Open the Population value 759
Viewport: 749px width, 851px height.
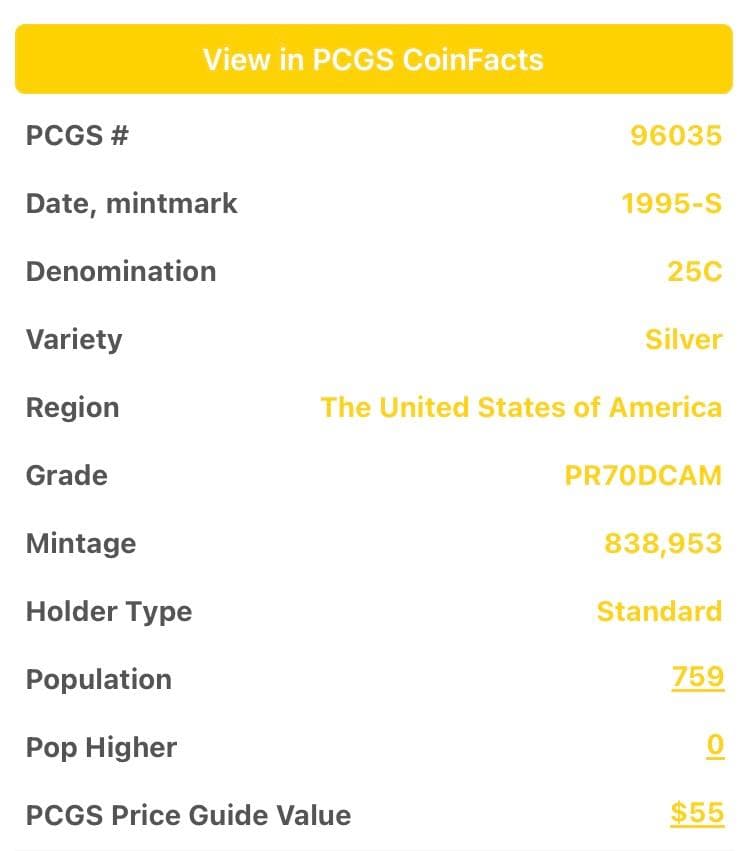point(697,678)
